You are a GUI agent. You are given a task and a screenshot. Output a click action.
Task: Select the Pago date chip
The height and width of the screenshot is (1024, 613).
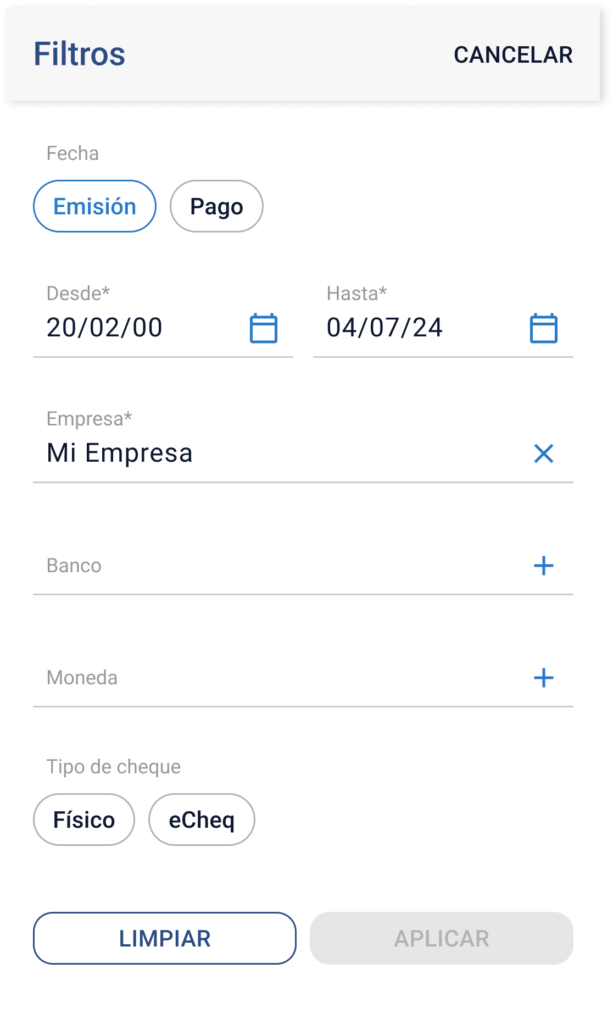point(216,207)
